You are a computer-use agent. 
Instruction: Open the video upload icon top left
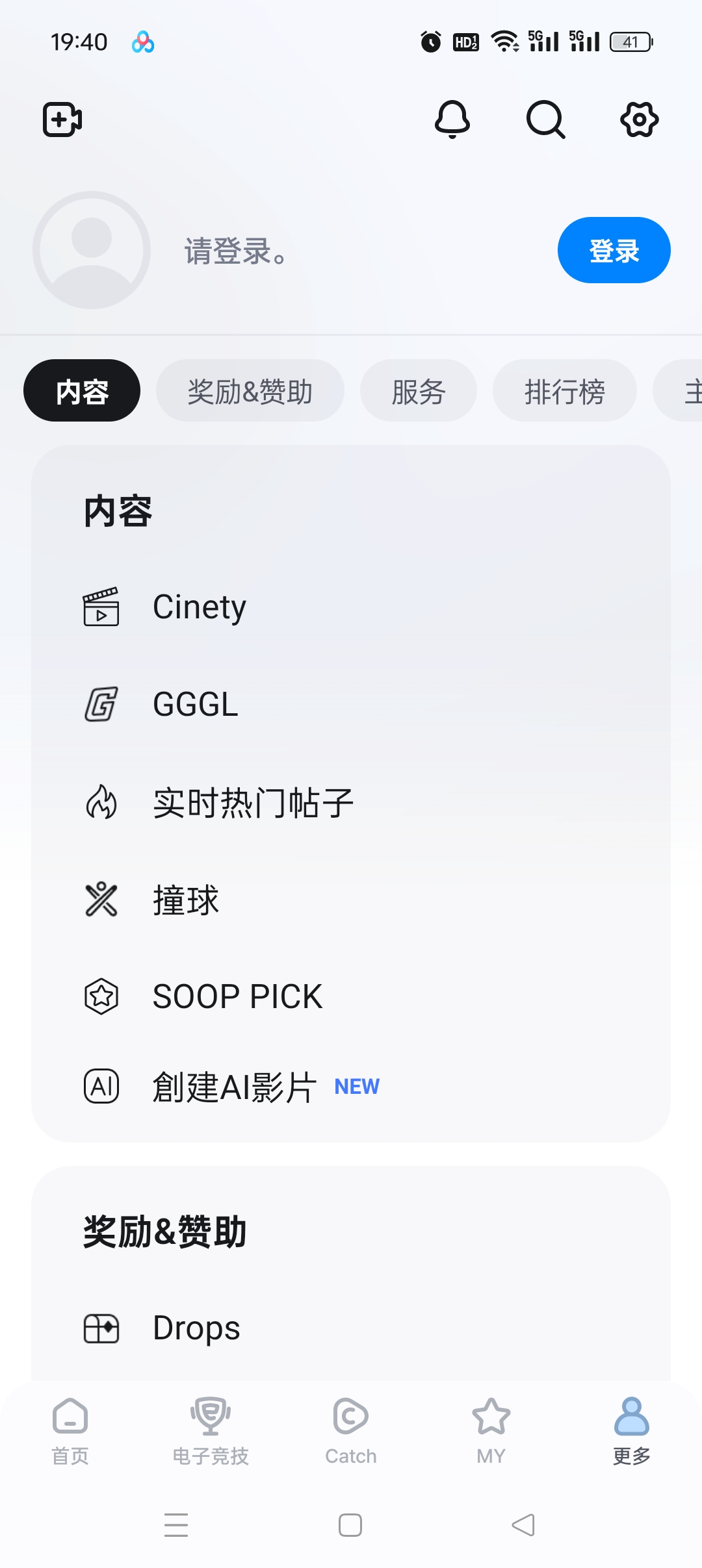click(62, 120)
